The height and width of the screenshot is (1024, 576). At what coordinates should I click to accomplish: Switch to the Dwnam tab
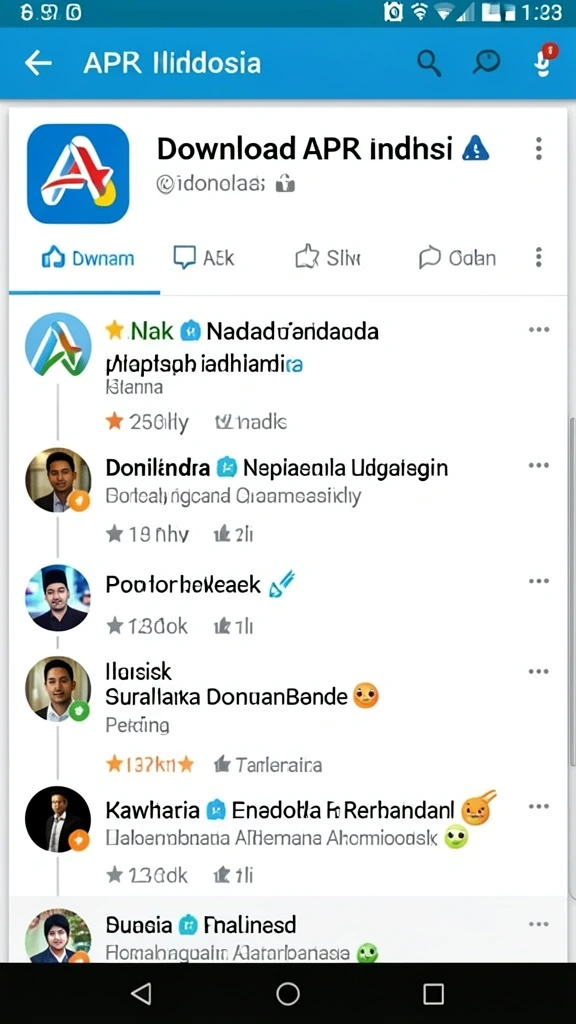click(88, 259)
